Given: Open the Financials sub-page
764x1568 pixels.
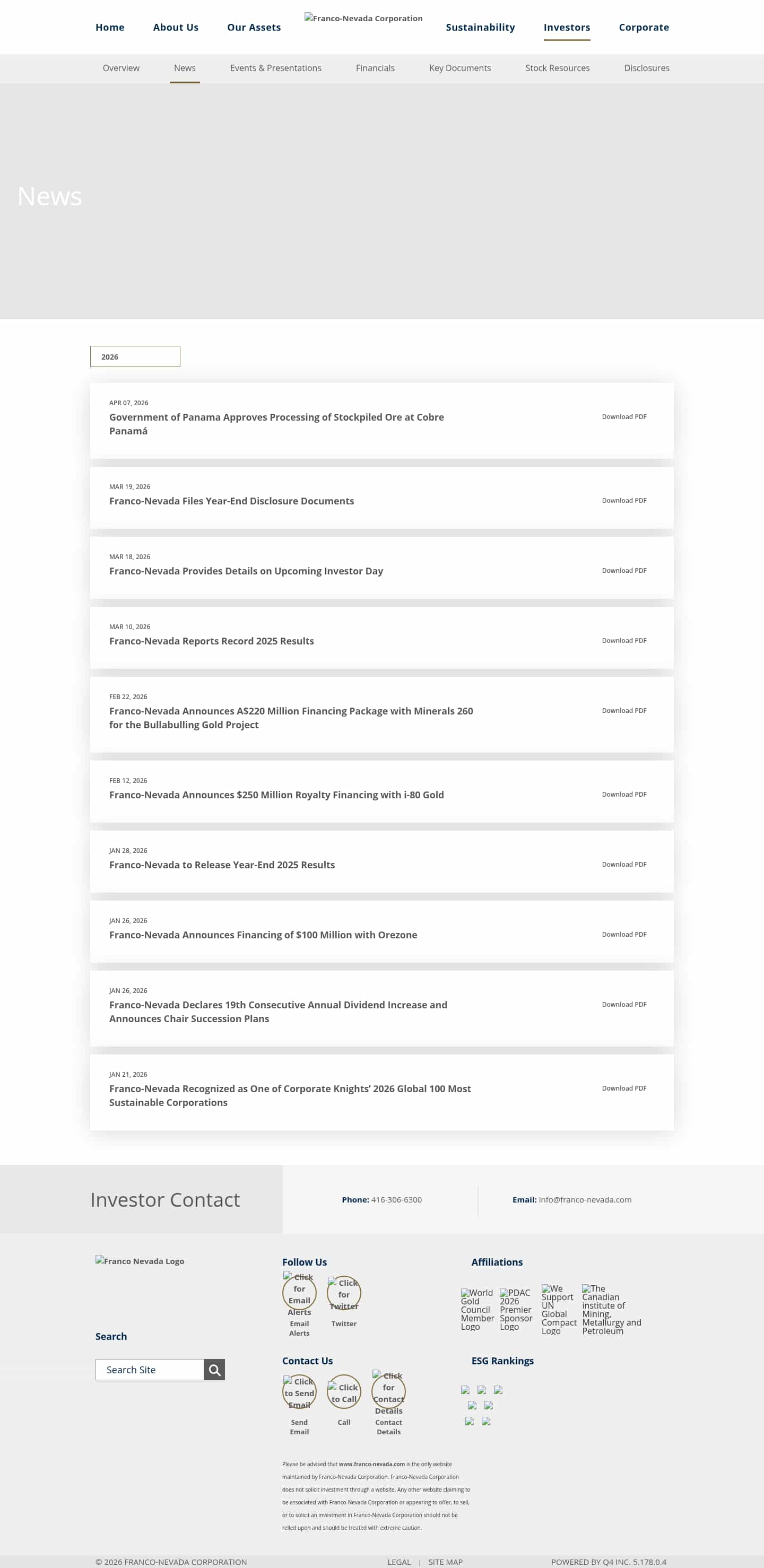Looking at the screenshot, I should click(x=375, y=68).
